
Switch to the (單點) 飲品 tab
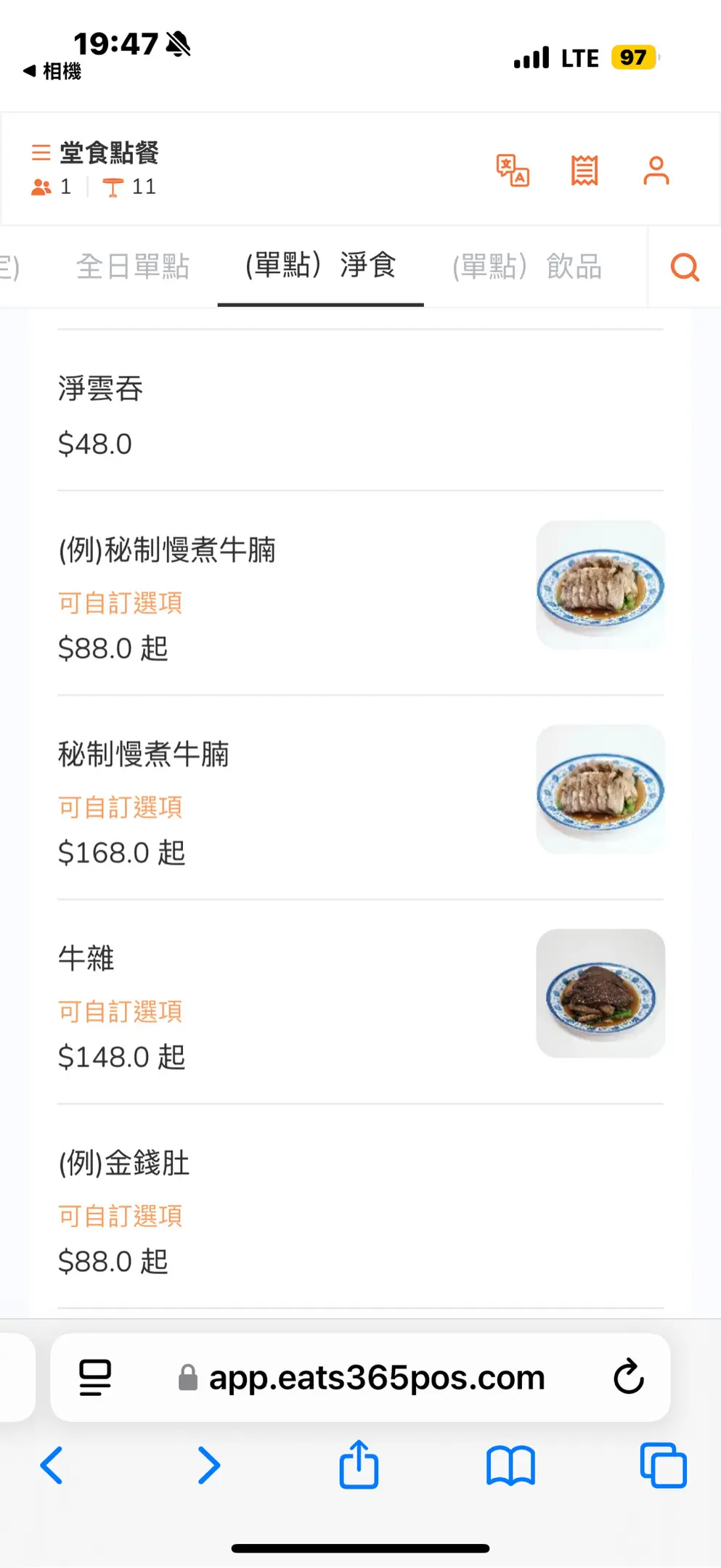[527, 266]
